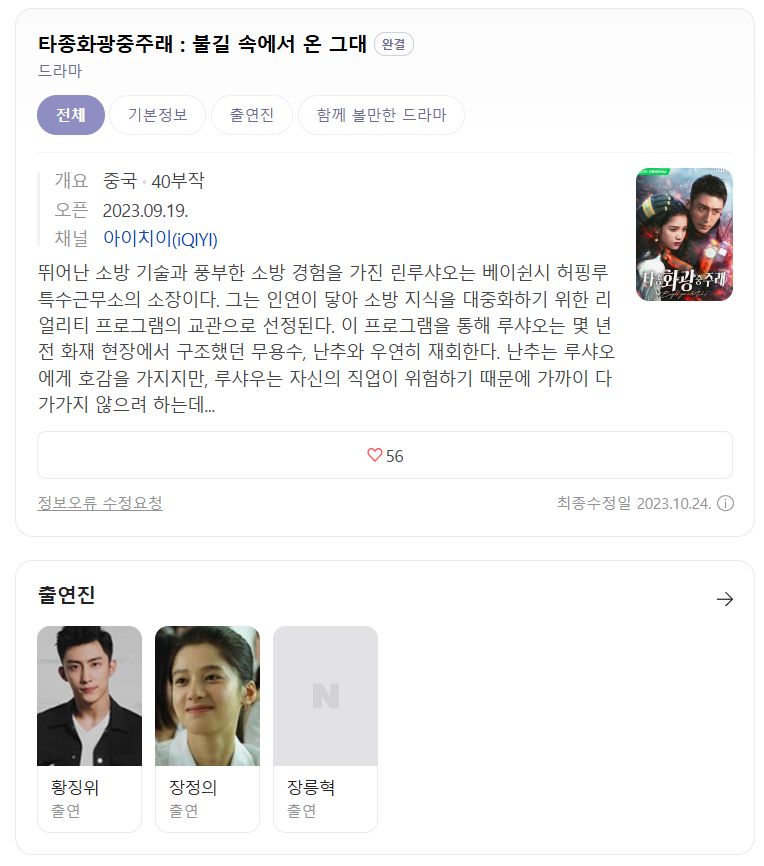
Task: Open the 아이치이(iQIYI) channel link
Action: [160, 239]
